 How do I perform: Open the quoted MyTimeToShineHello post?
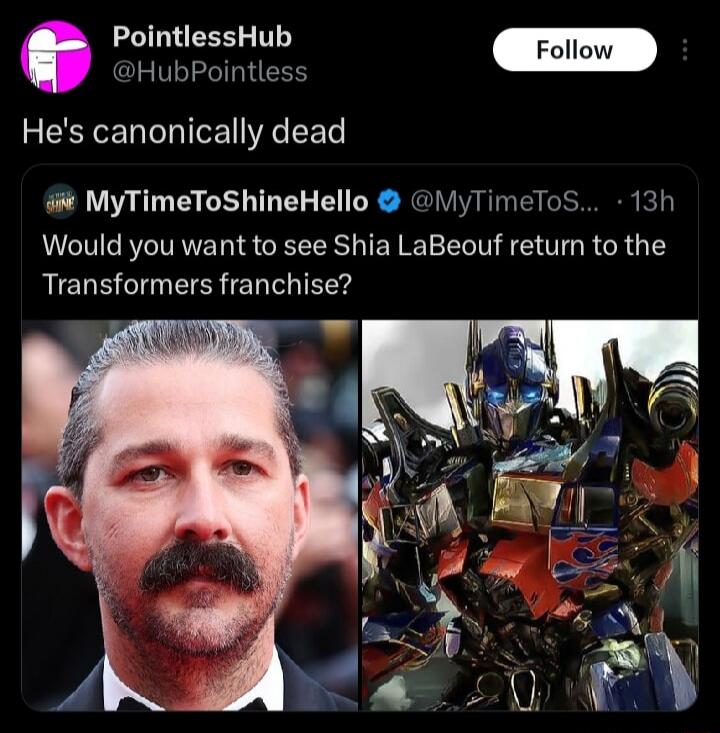click(354, 263)
